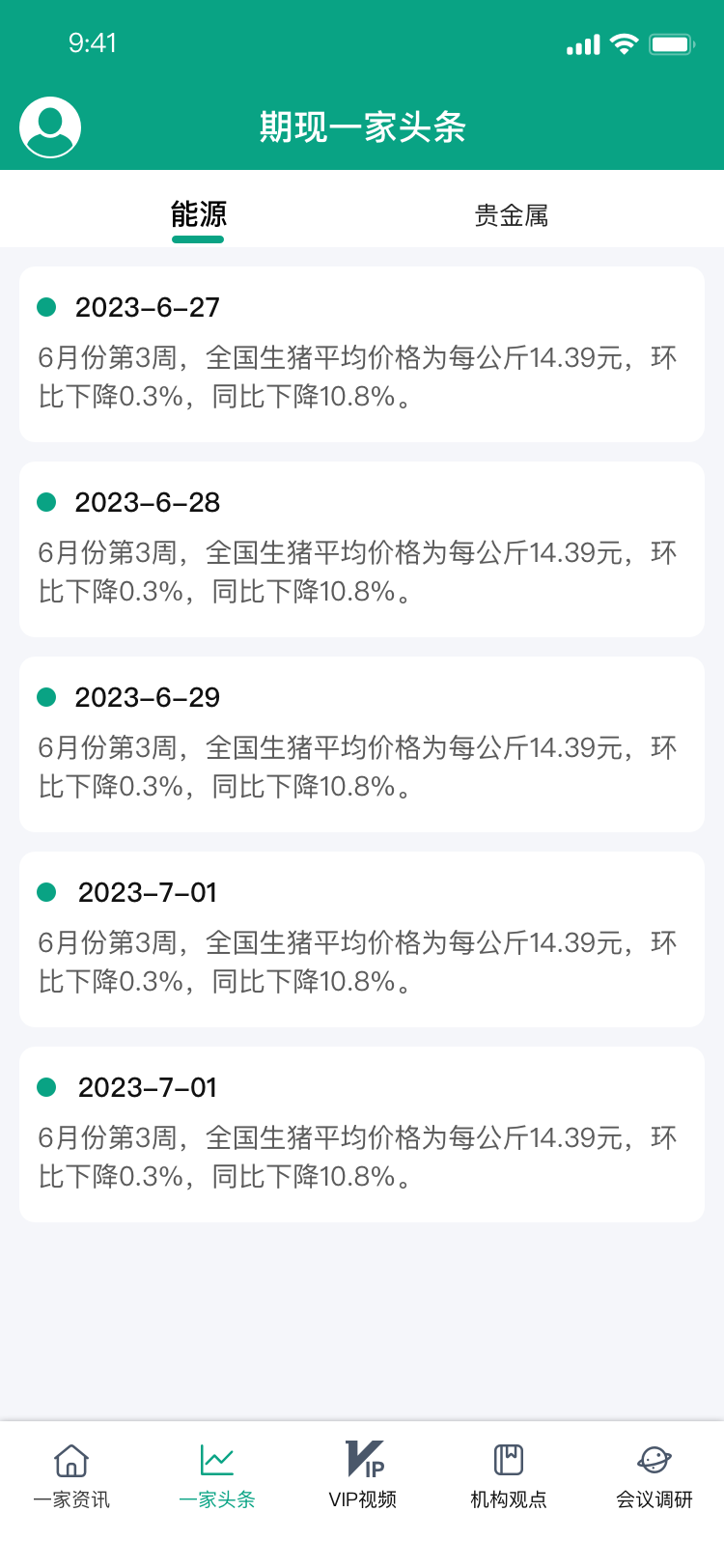Tap the 2023-6-29 news card

pos(362,744)
